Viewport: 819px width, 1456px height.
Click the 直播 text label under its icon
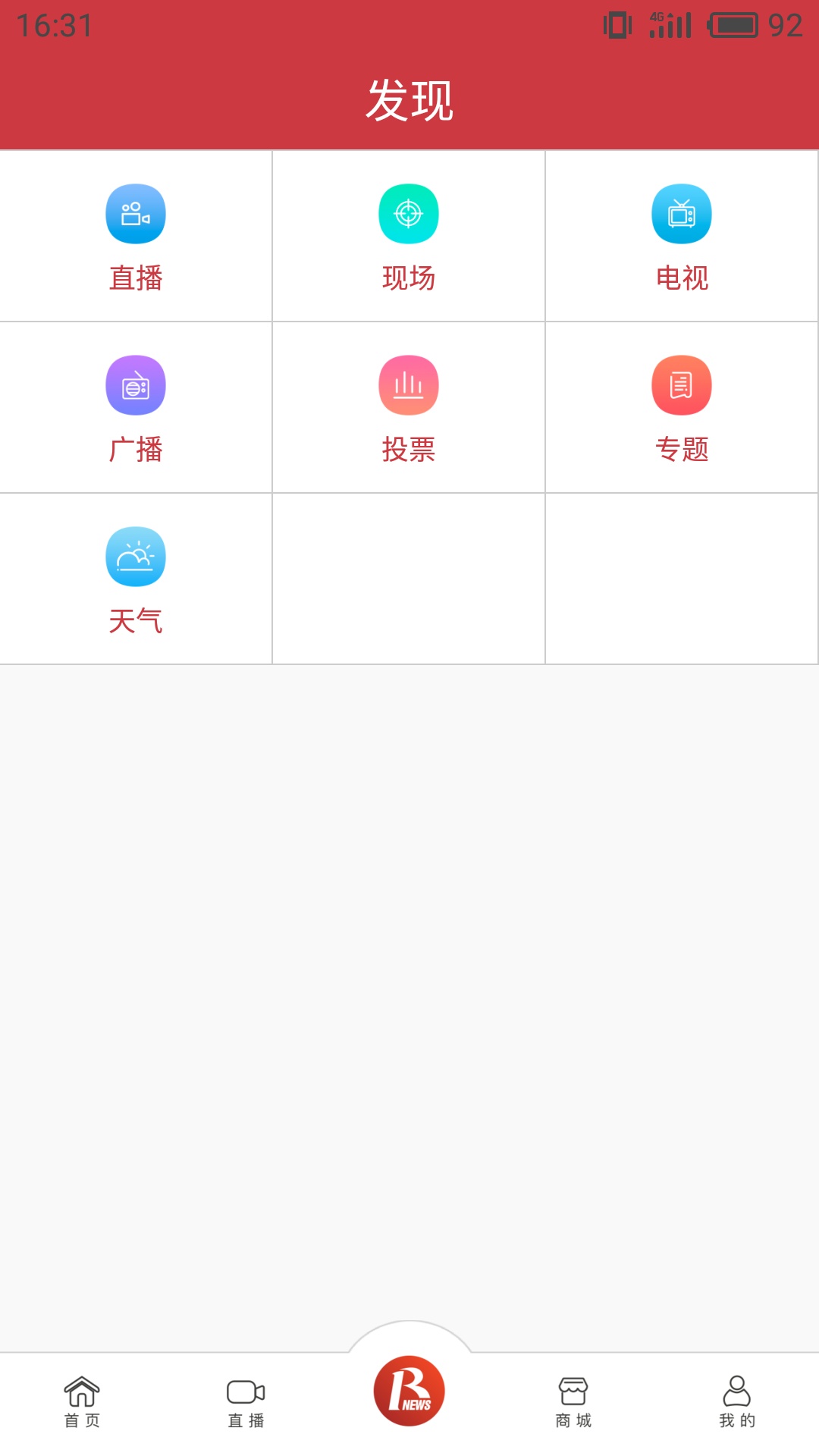(136, 279)
